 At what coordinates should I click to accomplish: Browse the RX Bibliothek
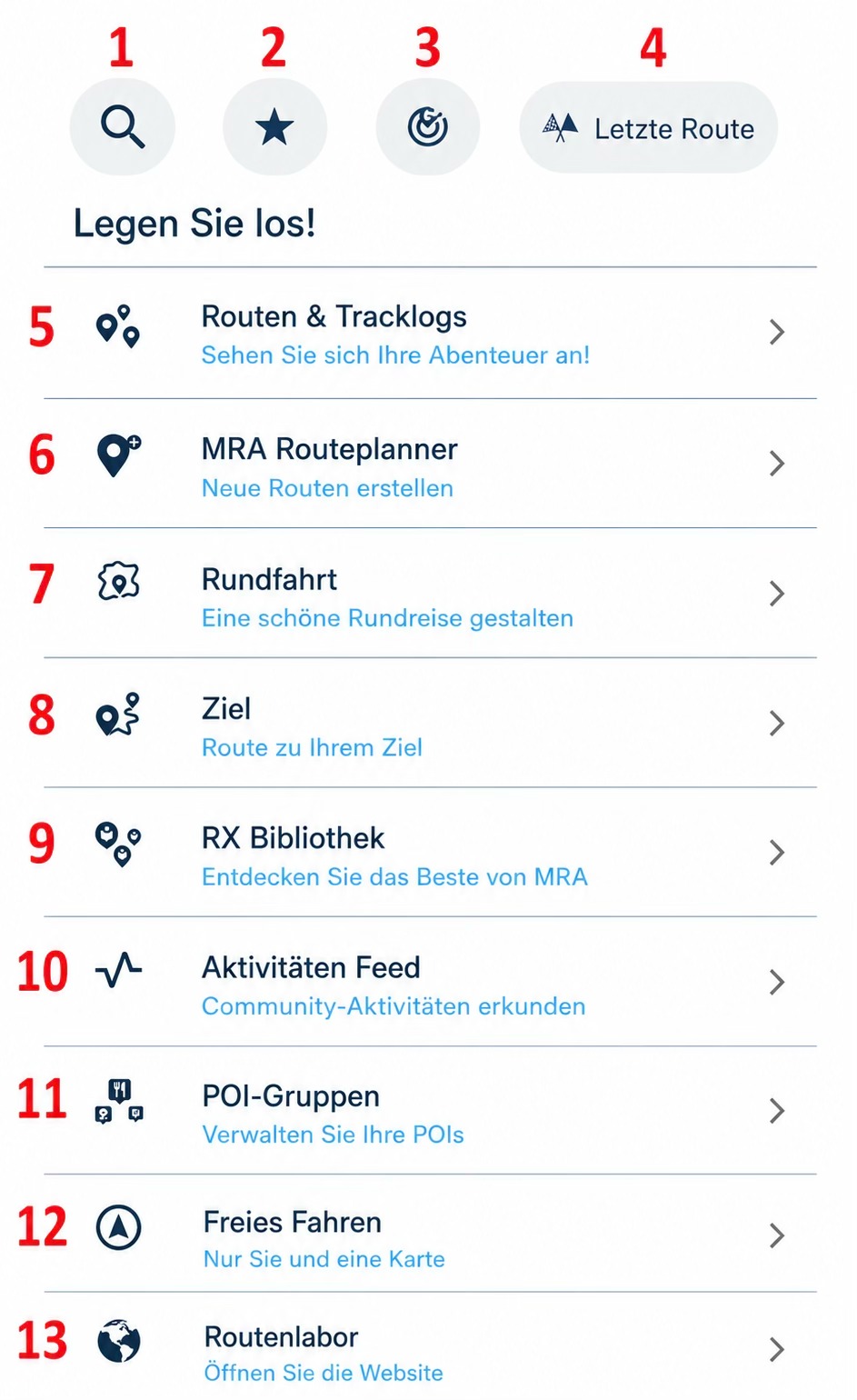[x=430, y=853]
